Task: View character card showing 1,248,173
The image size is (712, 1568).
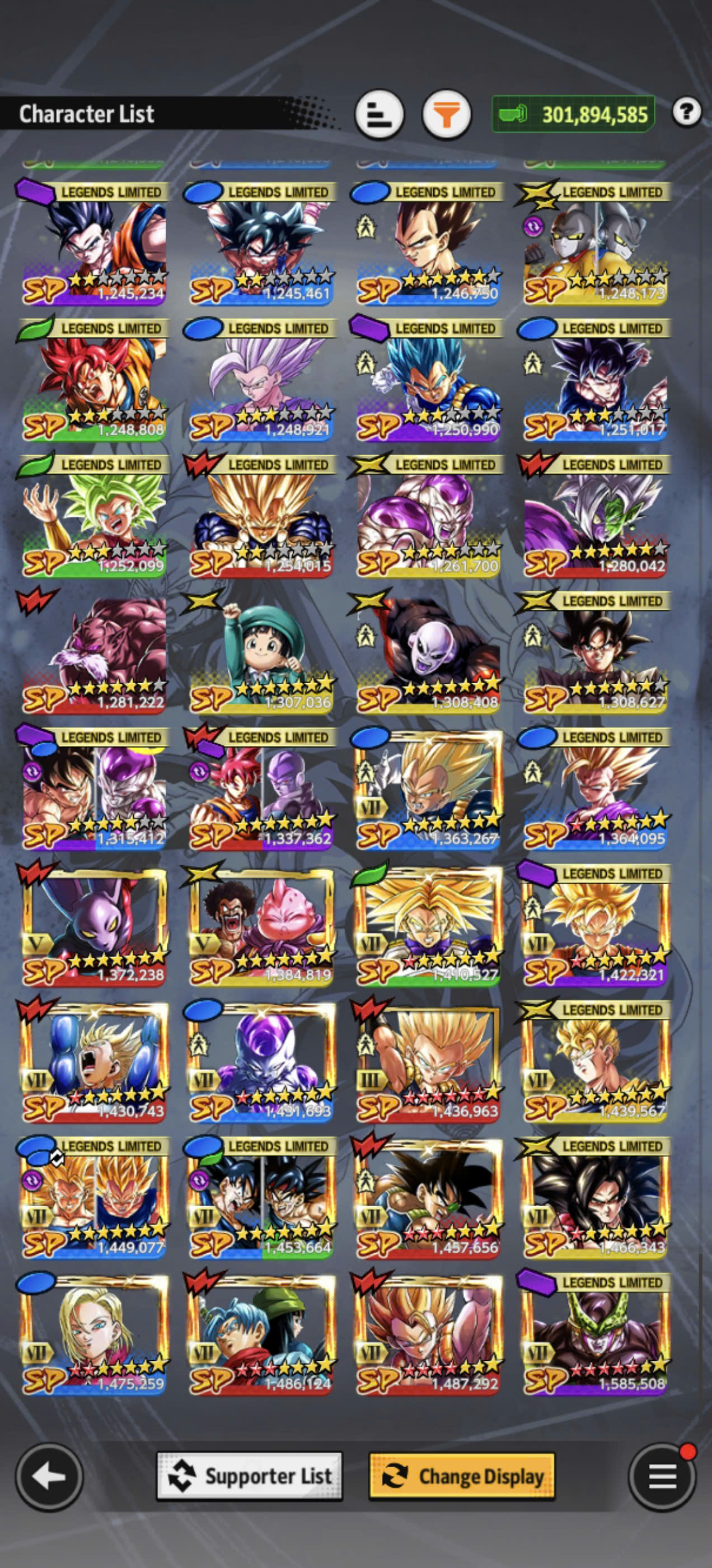Action: coord(594,242)
